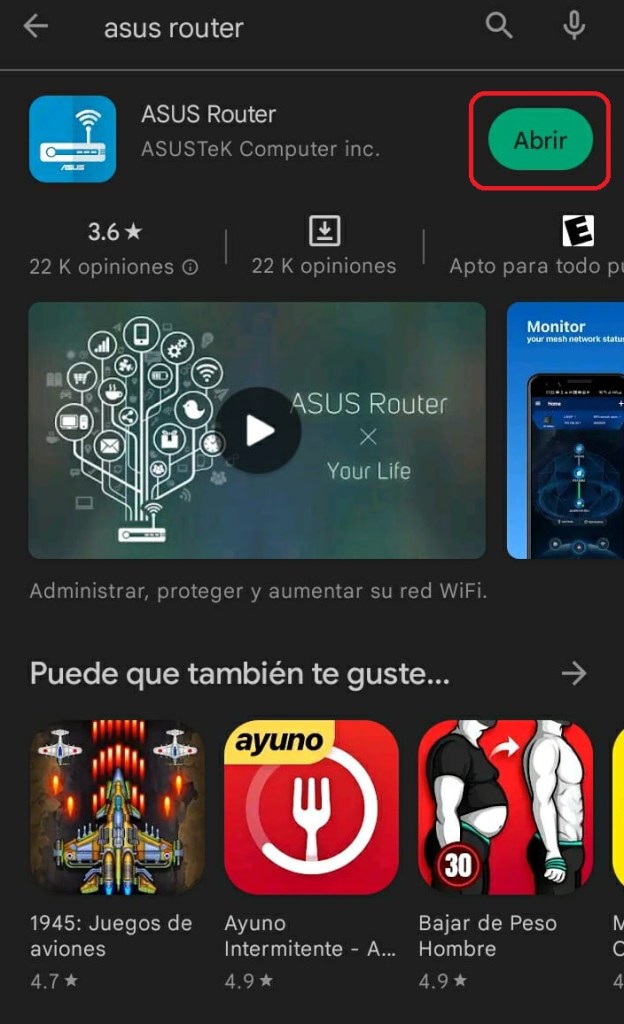Show info about the 22 K opiniones rating
This screenshot has width=624, height=1024.
pyautogui.click(x=190, y=267)
